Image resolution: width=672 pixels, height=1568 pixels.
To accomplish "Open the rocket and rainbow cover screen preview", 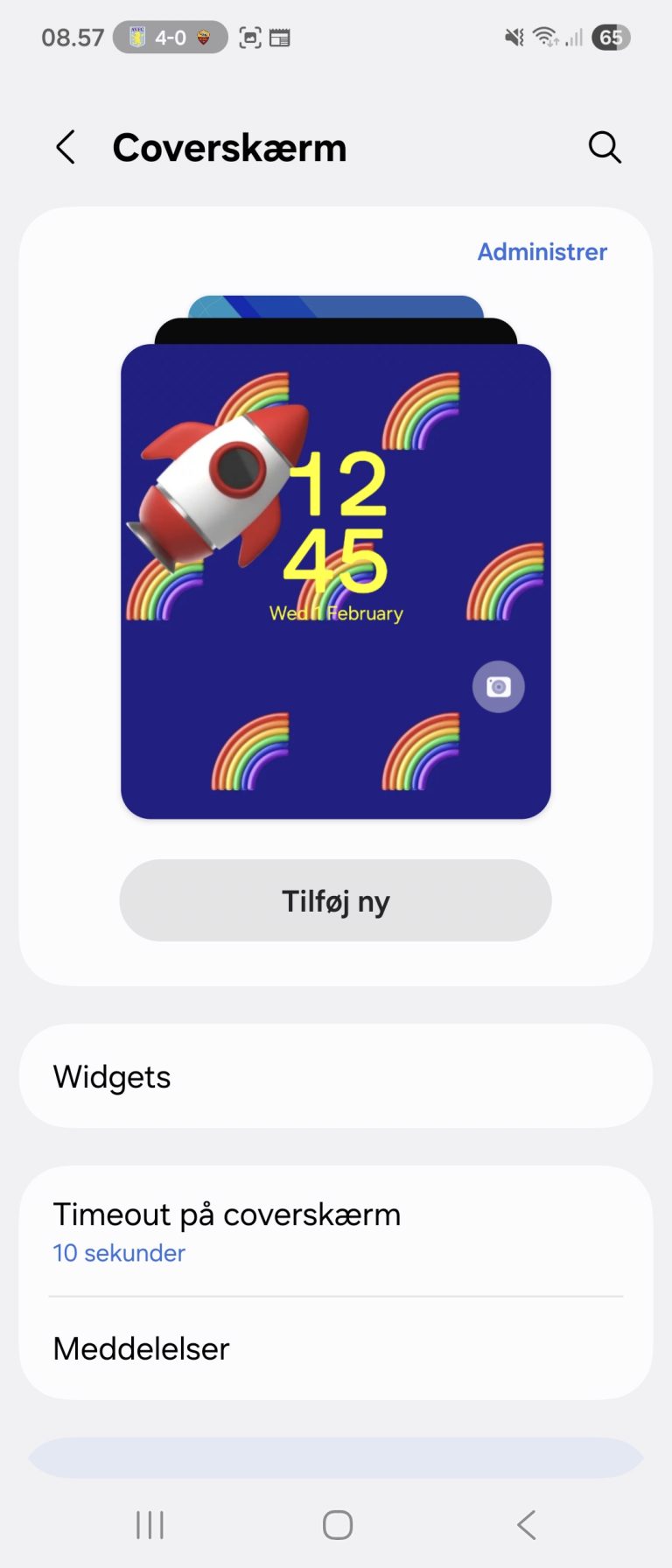I will point(335,581).
